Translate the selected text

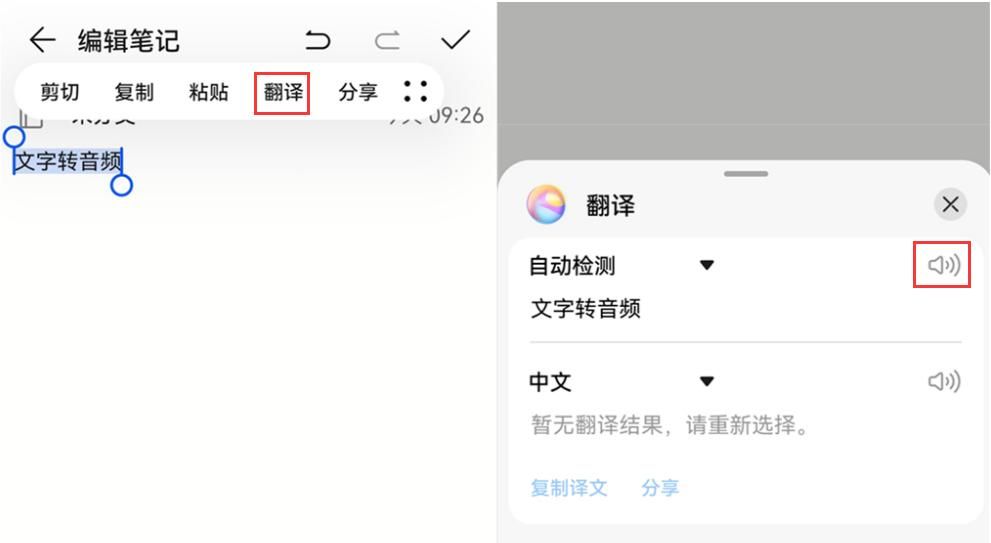click(x=283, y=93)
